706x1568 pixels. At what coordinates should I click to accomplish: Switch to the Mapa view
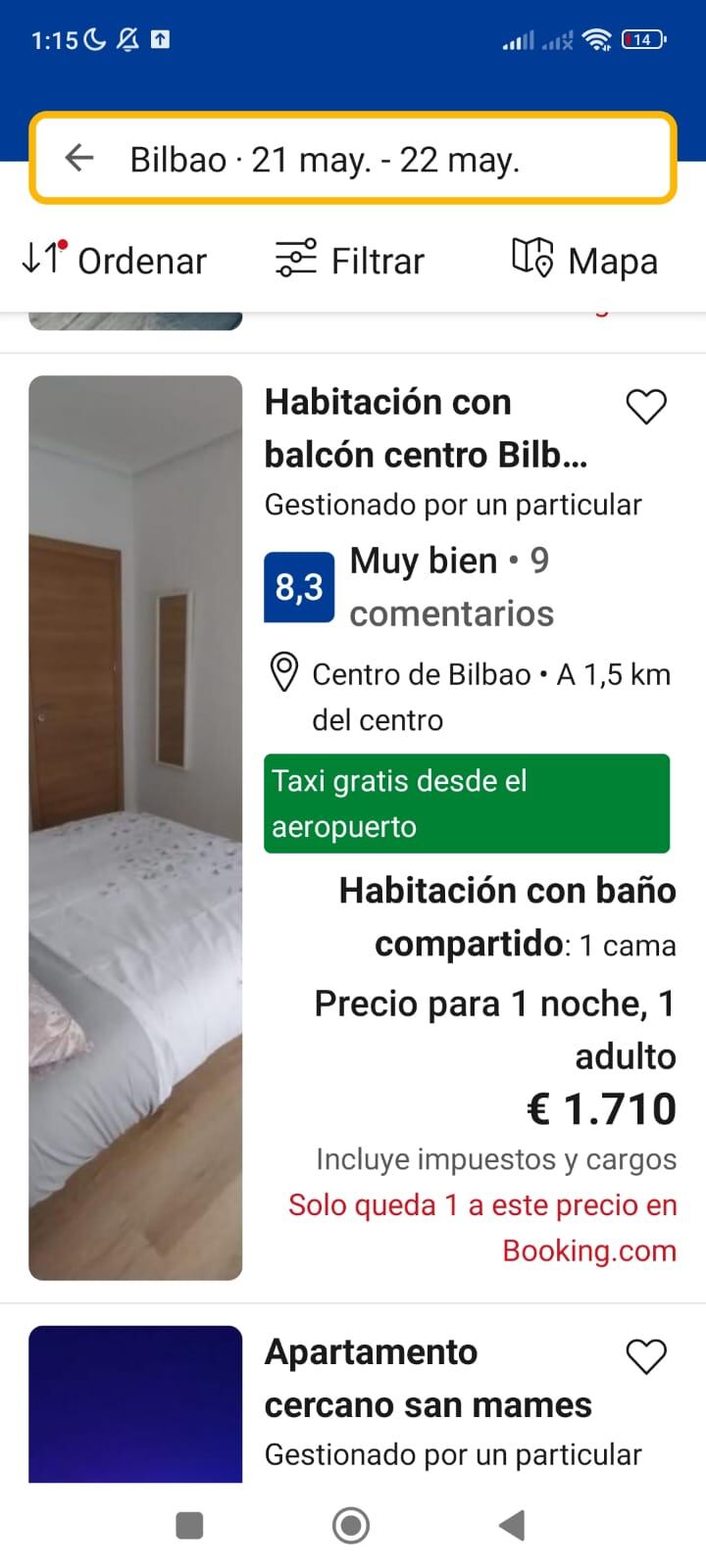[584, 261]
